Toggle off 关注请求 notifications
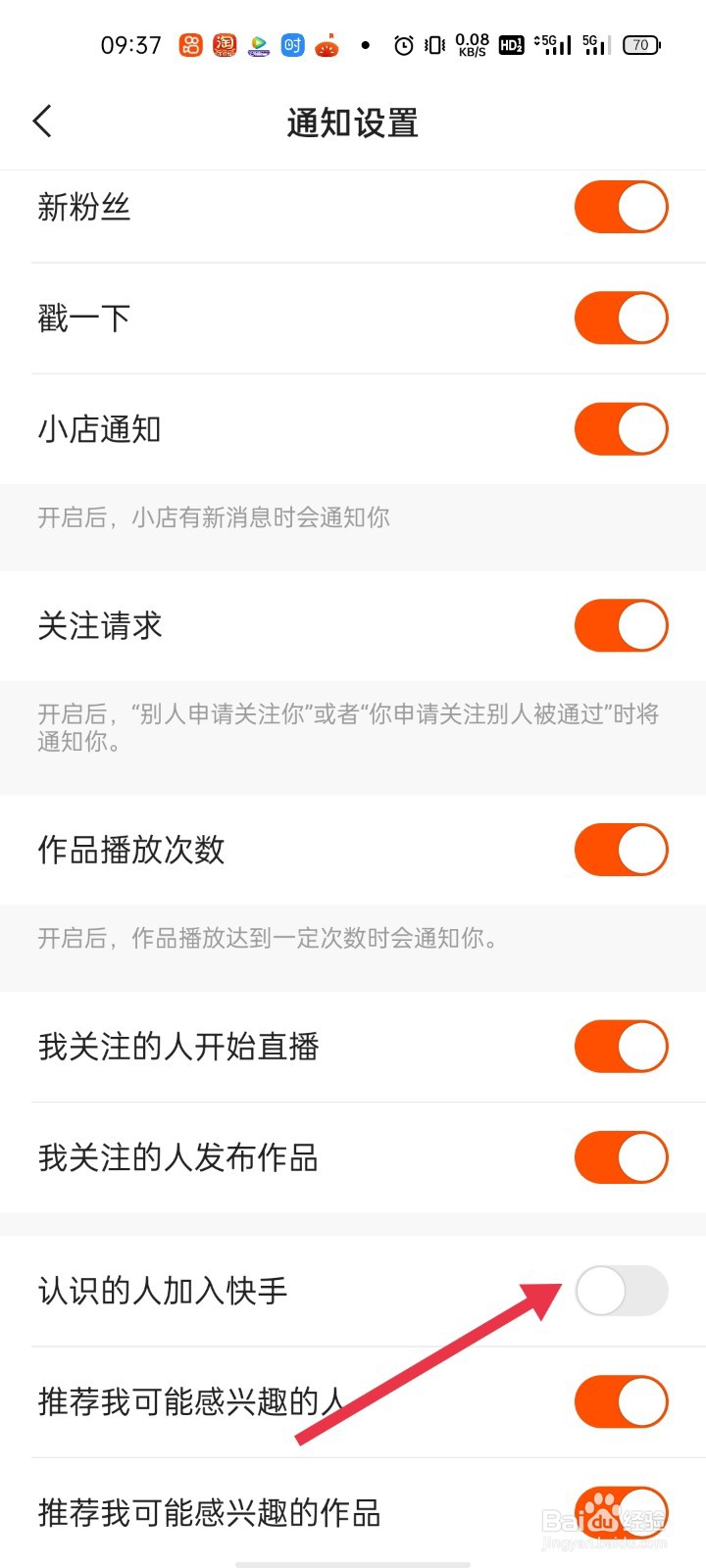Viewport: 706px width, 1568px height. pyautogui.click(x=621, y=626)
